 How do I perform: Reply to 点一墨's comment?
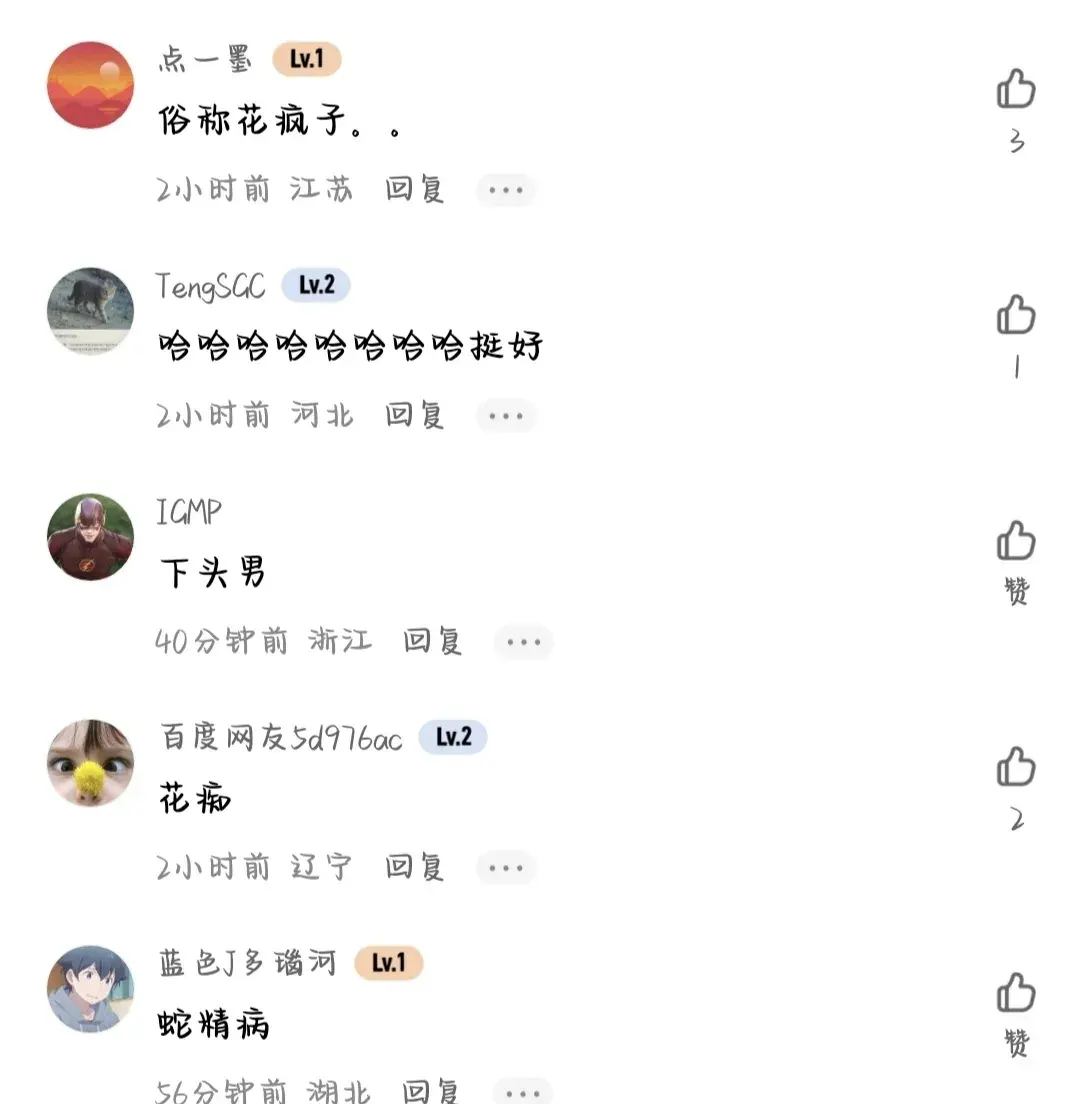[415, 189]
